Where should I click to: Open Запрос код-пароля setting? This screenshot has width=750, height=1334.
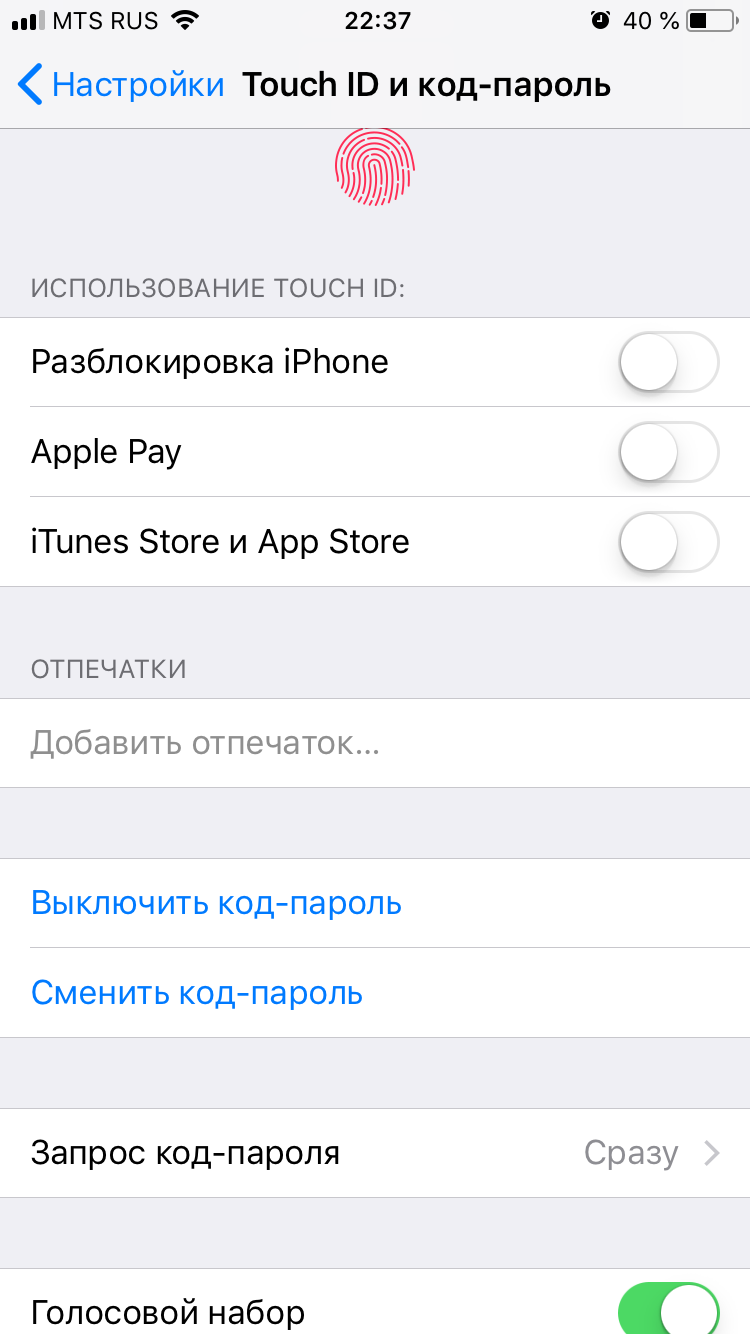point(375,1153)
